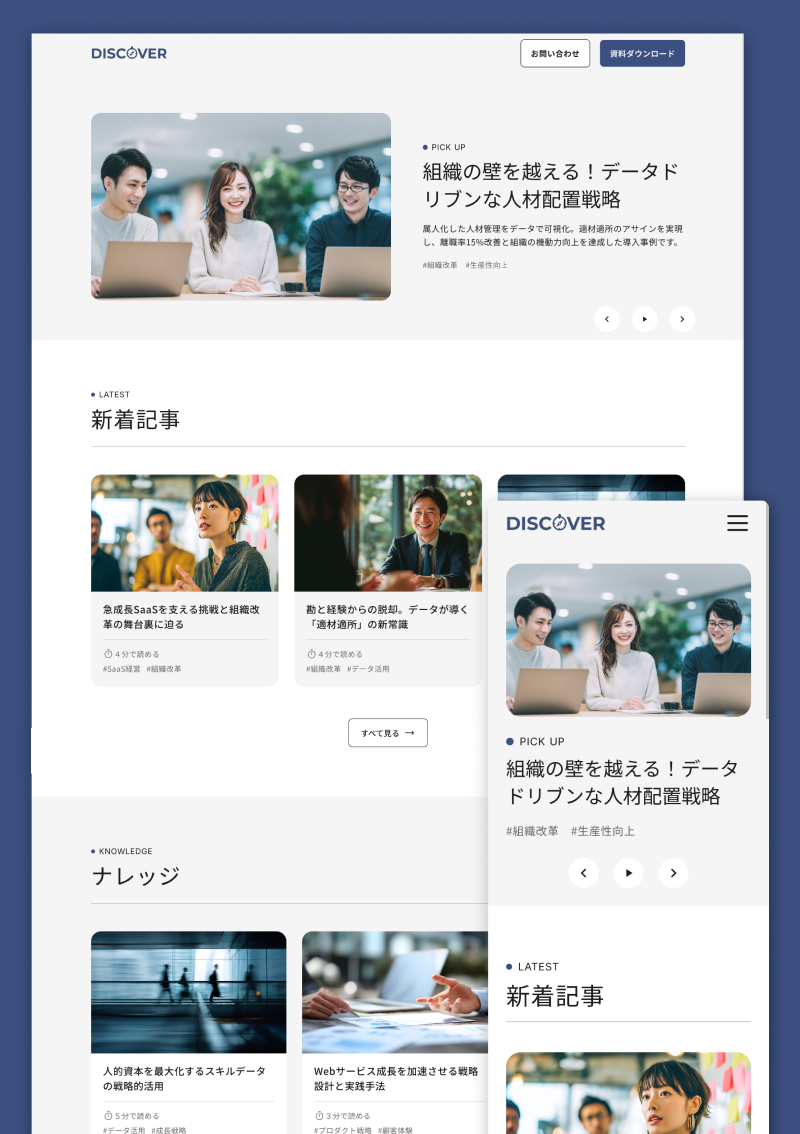Click the お問い合わせ button in the header
This screenshot has width=800, height=1134.
[554, 53]
